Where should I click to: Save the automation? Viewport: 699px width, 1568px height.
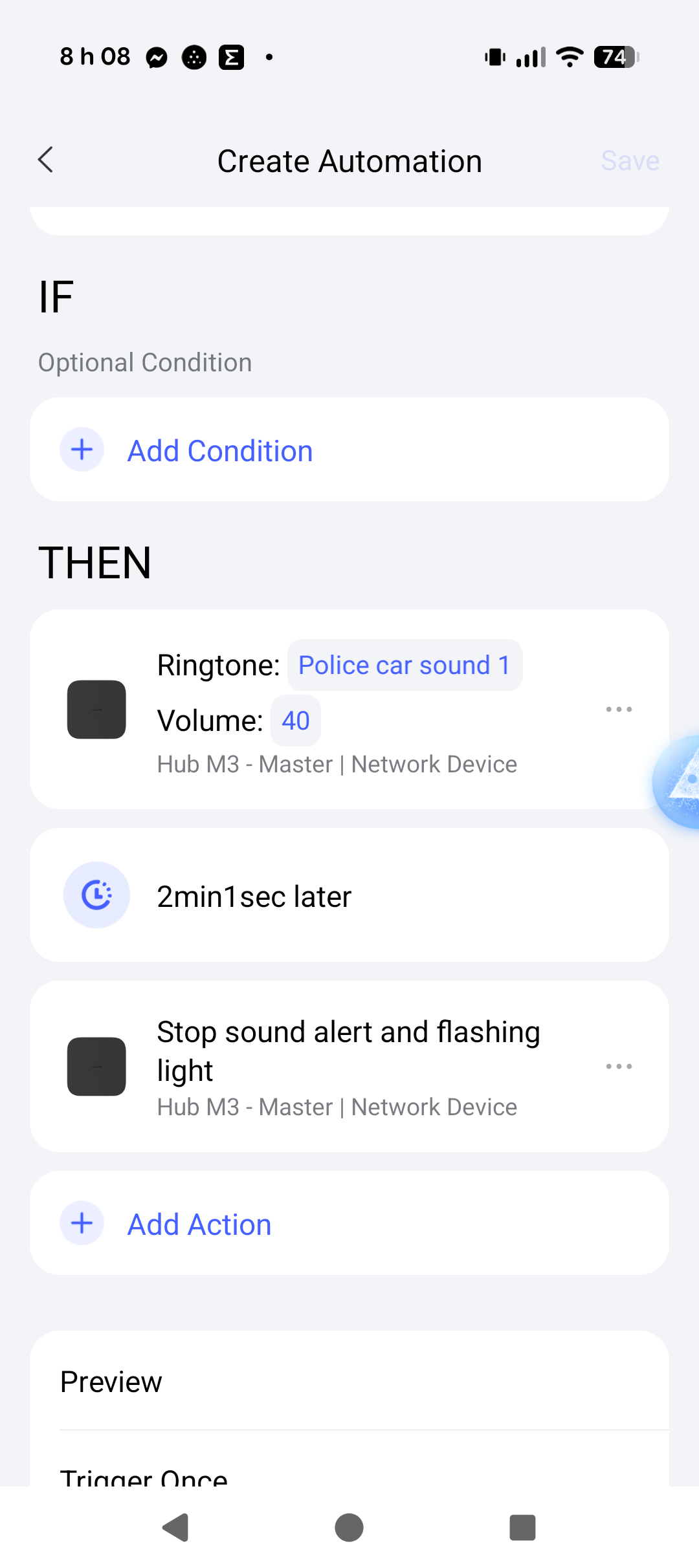(629, 160)
